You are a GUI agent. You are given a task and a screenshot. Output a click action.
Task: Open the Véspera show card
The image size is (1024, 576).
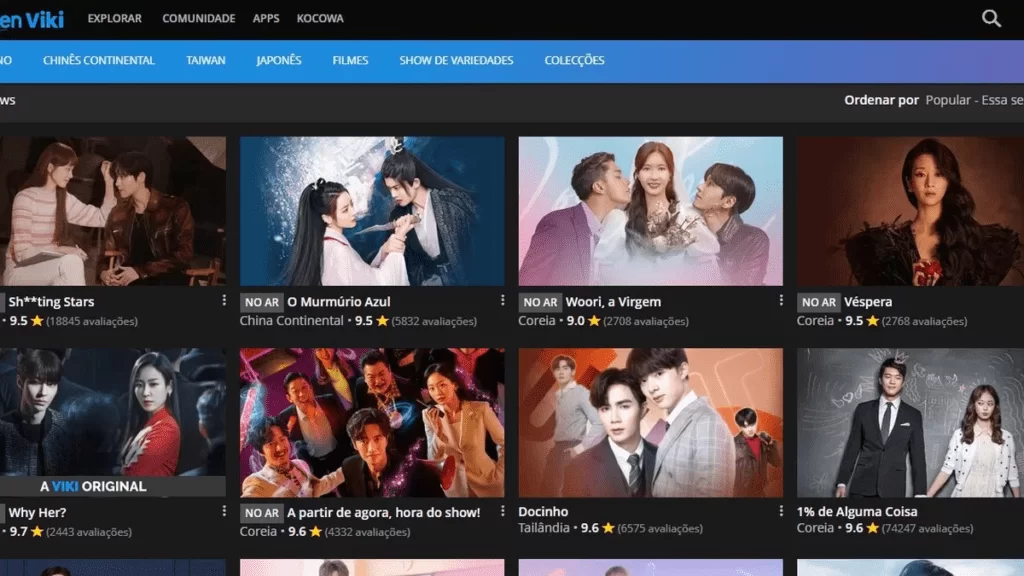pos(910,211)
